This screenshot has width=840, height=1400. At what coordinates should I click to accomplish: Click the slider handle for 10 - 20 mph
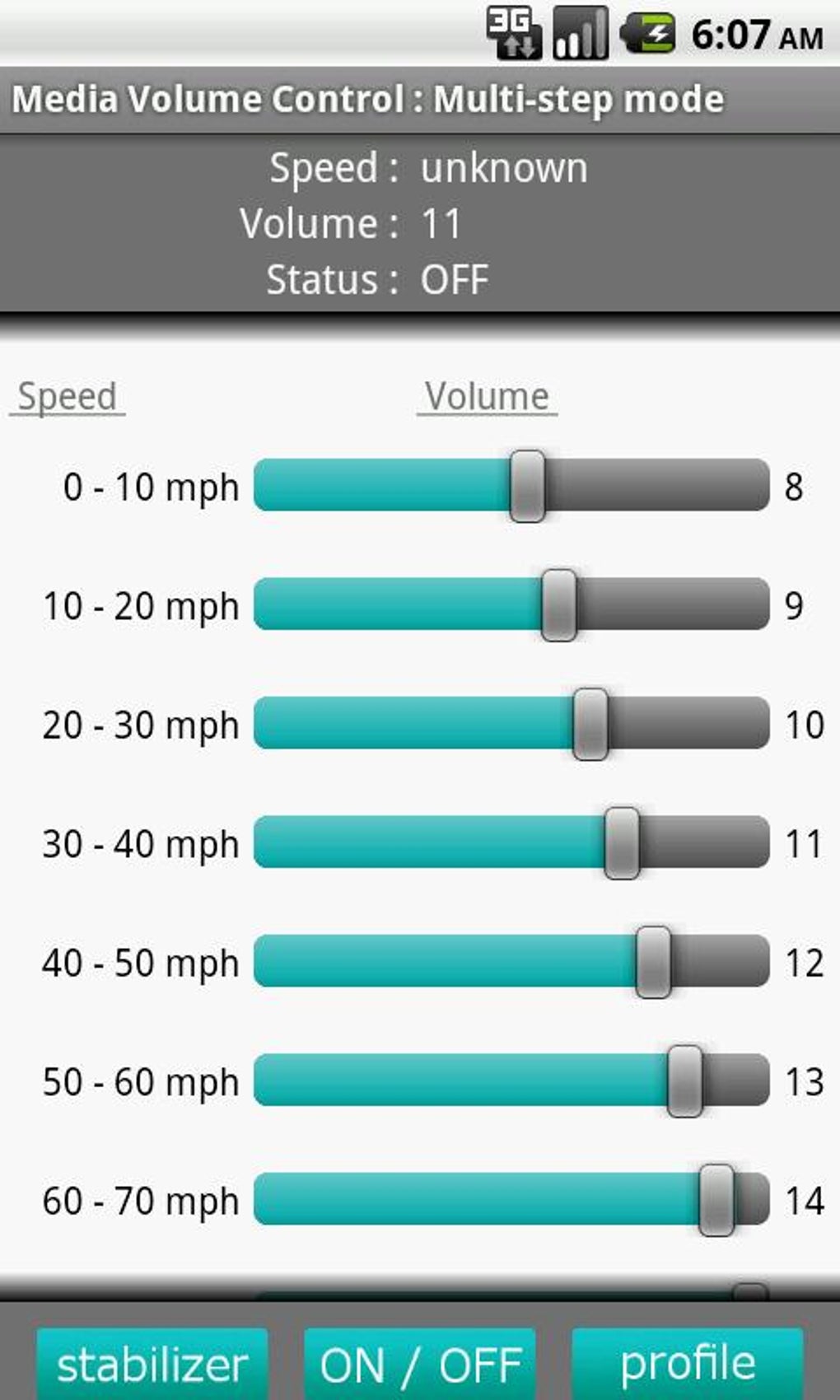(558, 605)
